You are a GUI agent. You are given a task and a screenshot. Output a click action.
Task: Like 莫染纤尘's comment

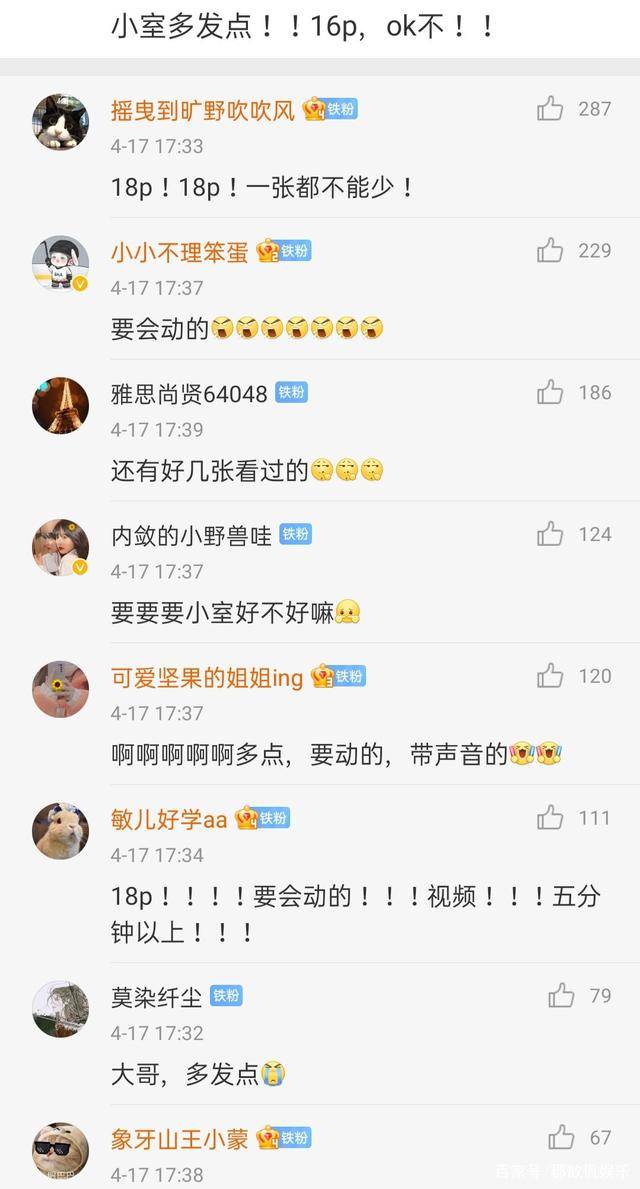click(x=561, y=995)
